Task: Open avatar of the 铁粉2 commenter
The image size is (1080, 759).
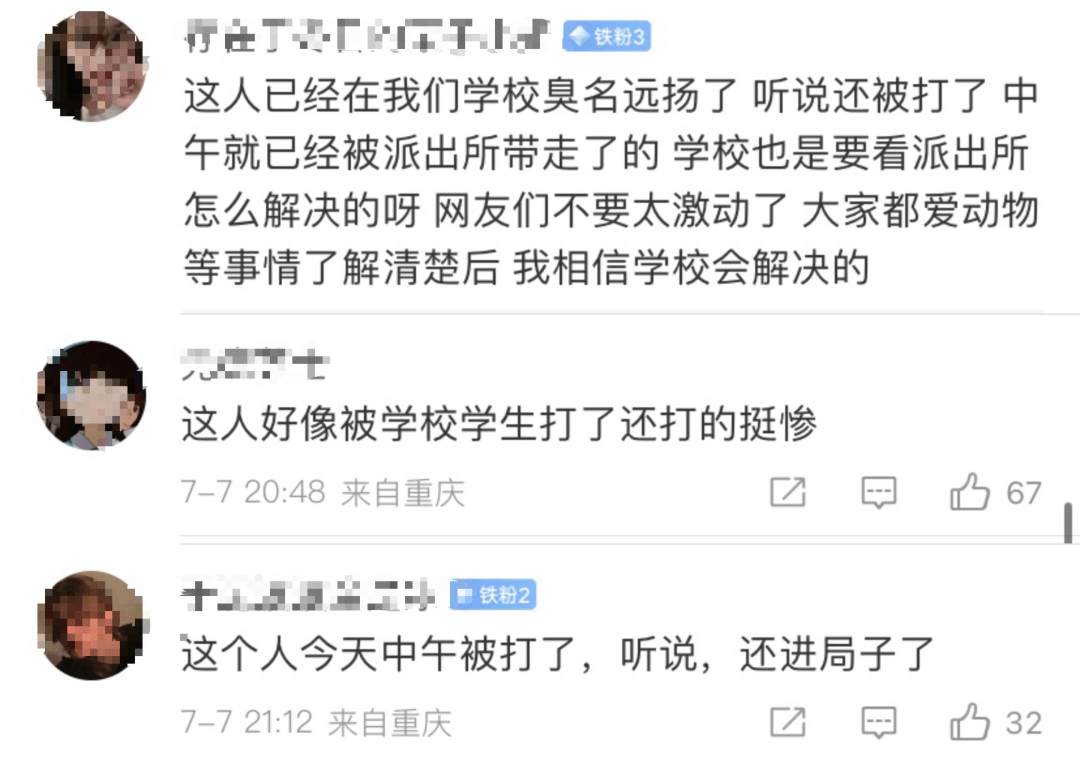Action: tap(92, 625)
